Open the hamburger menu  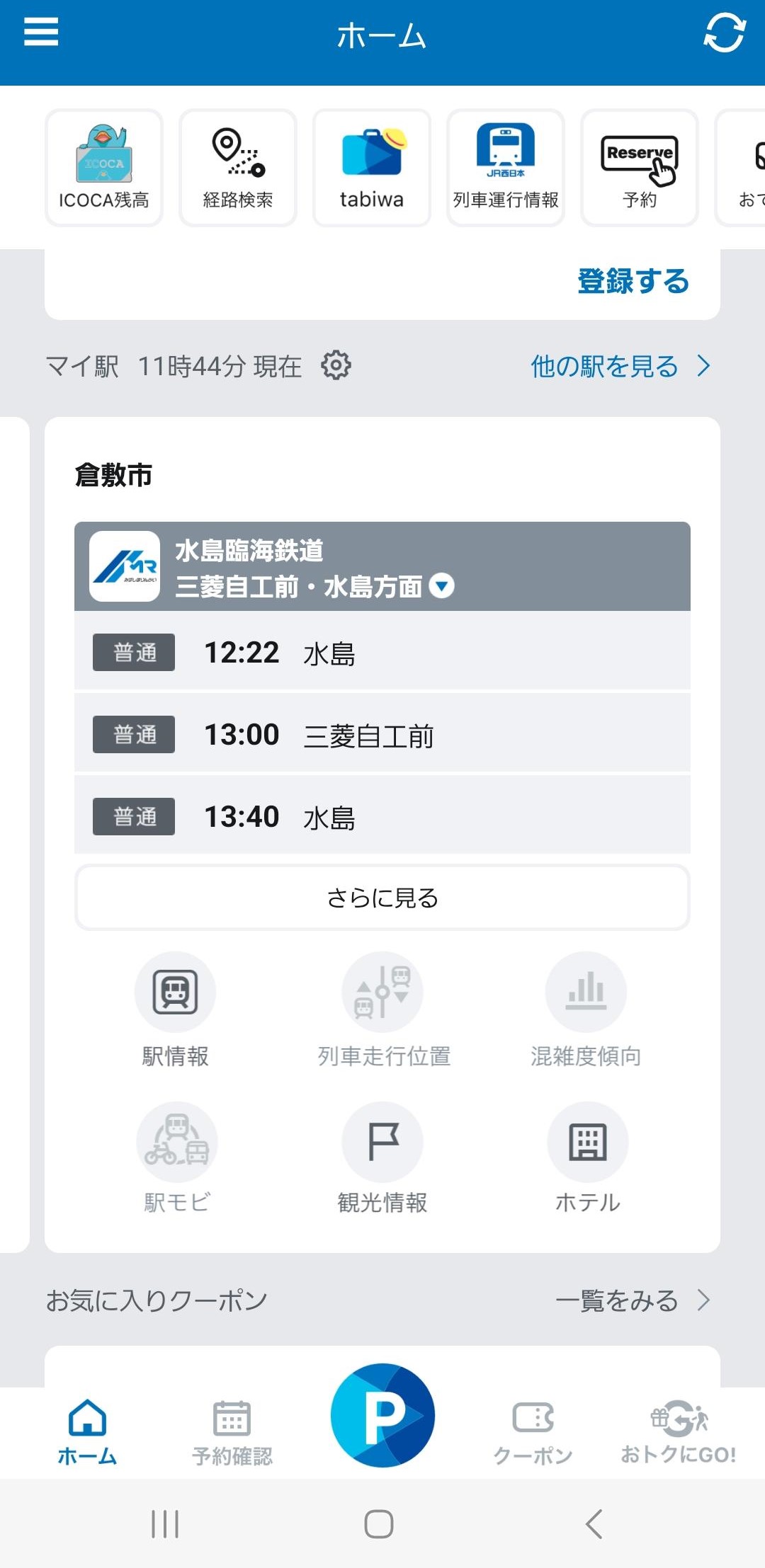(x=41, y=32)
